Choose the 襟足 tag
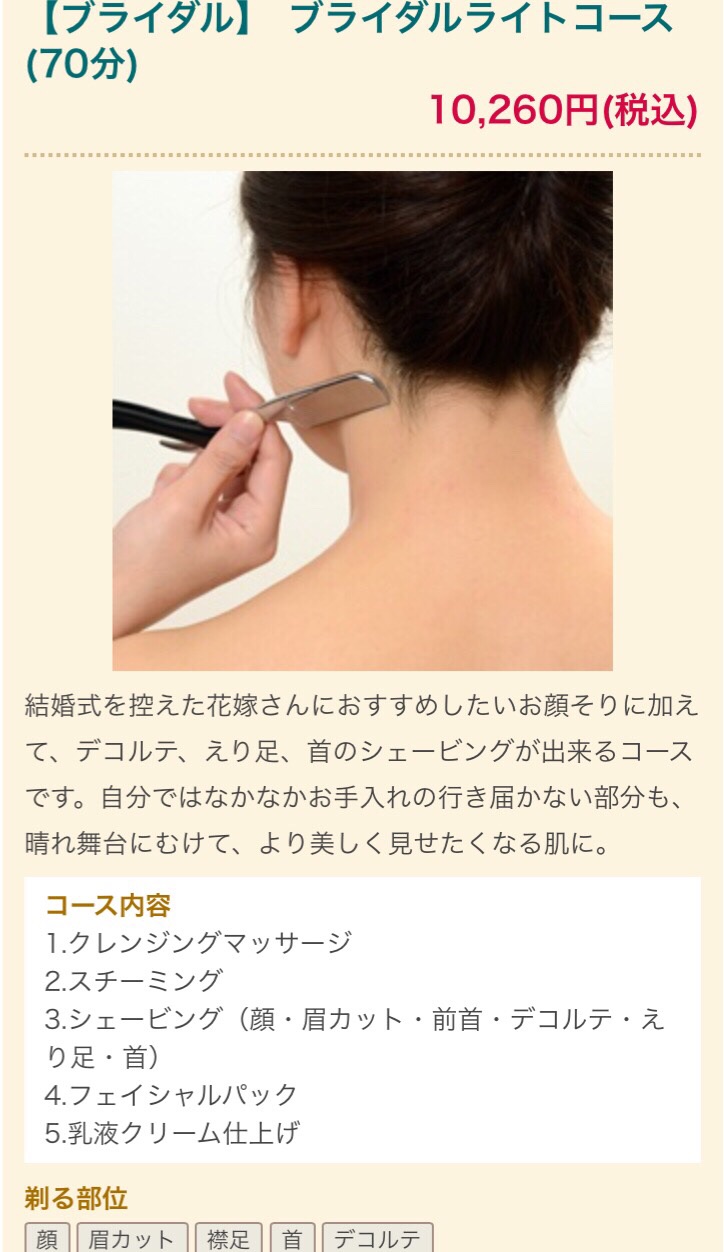 click(x=229, y=1238)
